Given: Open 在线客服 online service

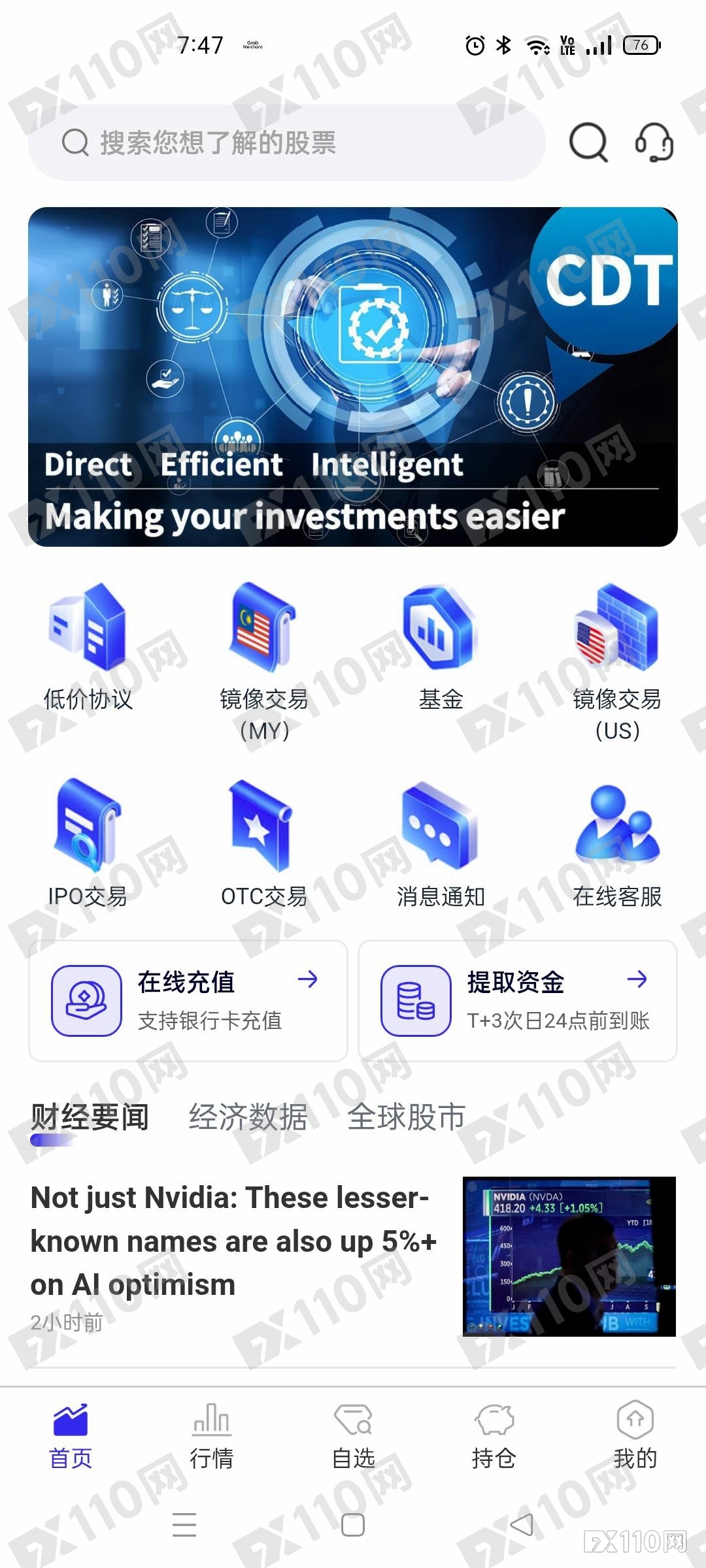Looking at the screenshot, I should 617,843.
